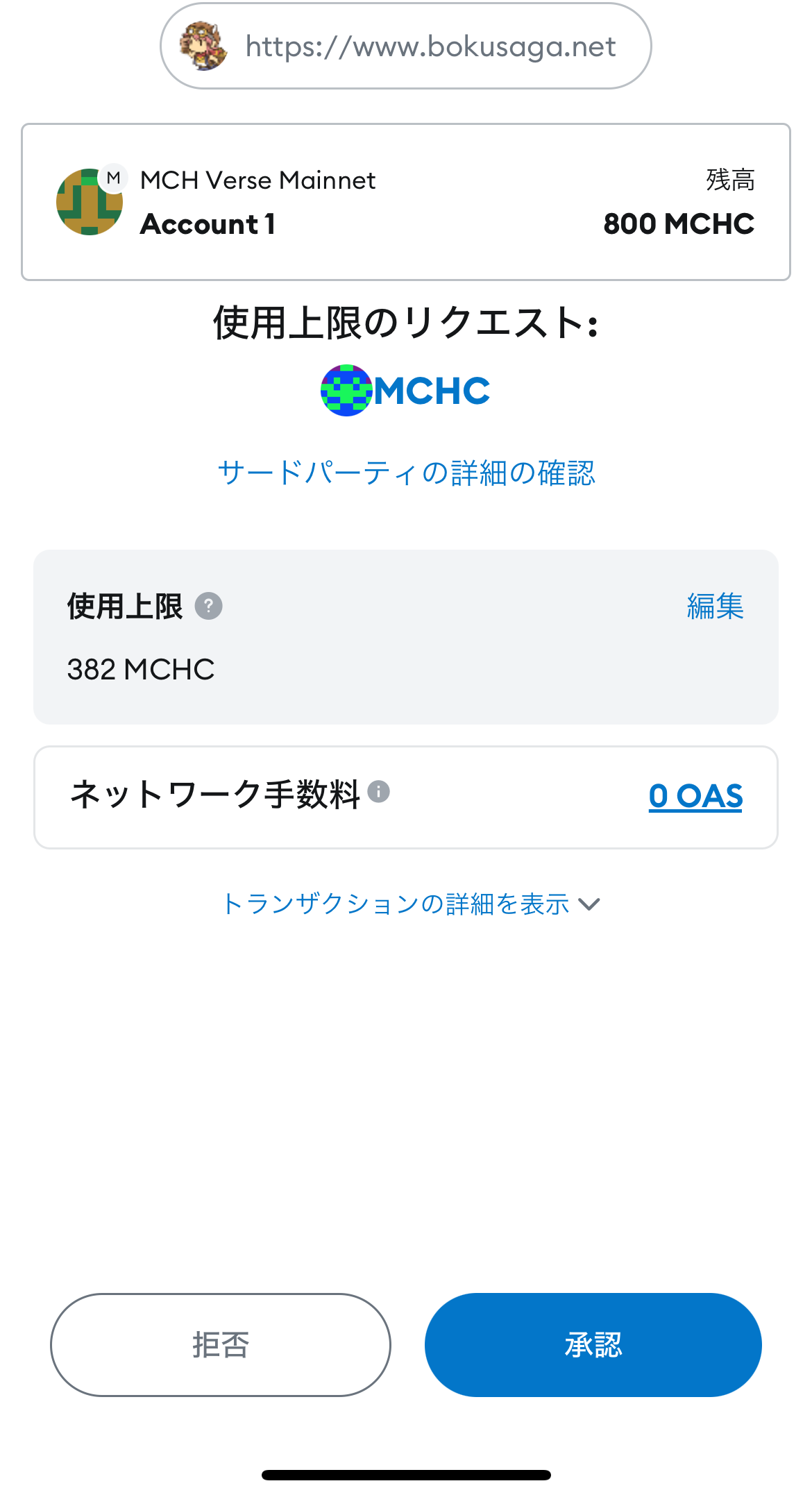Open サードパーティの詳細の確認 link
This screenshot has width=812, height=1497.
[x=406, y=473]
